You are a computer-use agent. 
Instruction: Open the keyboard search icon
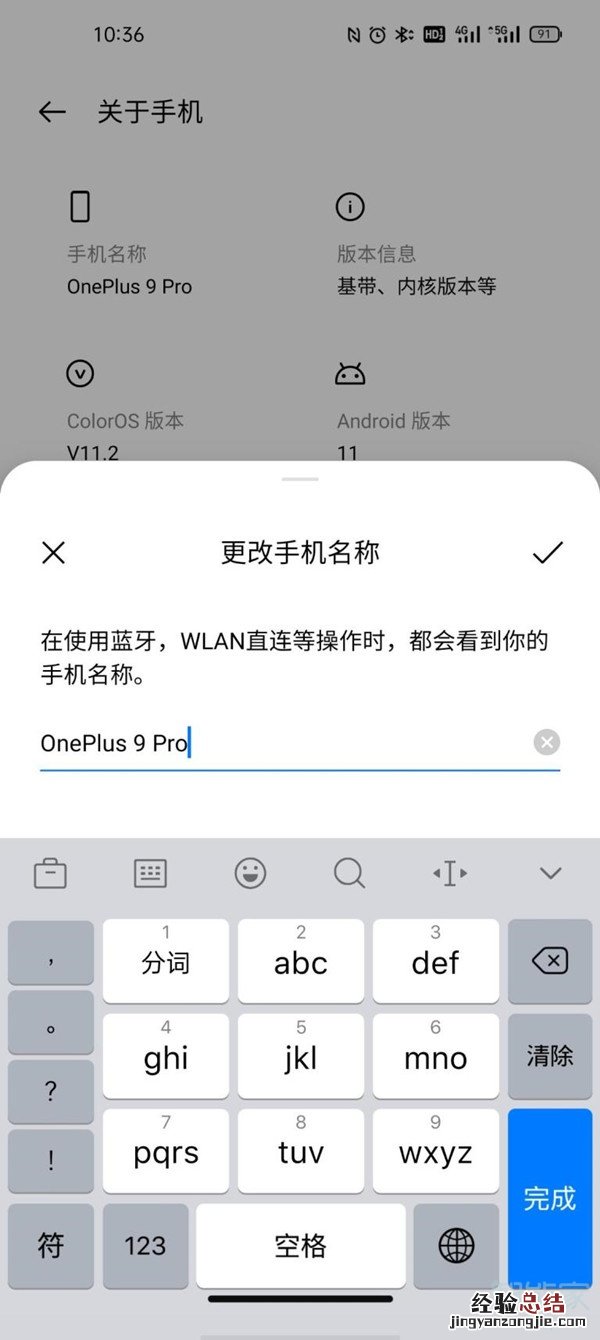[x=349, y=873]
